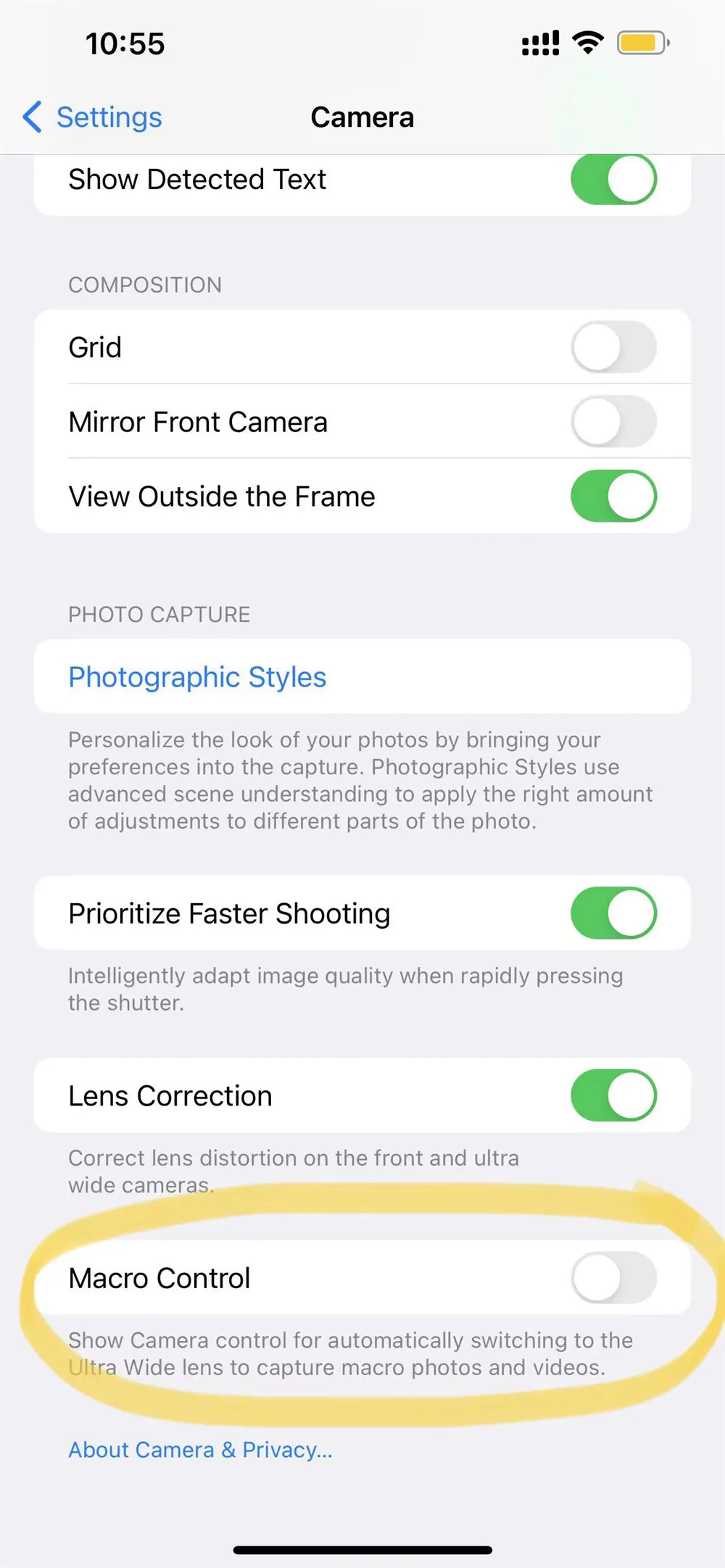The image size is (725, 1568).
Task: Toggle off Lens Correction
Action: point(613,1095)
